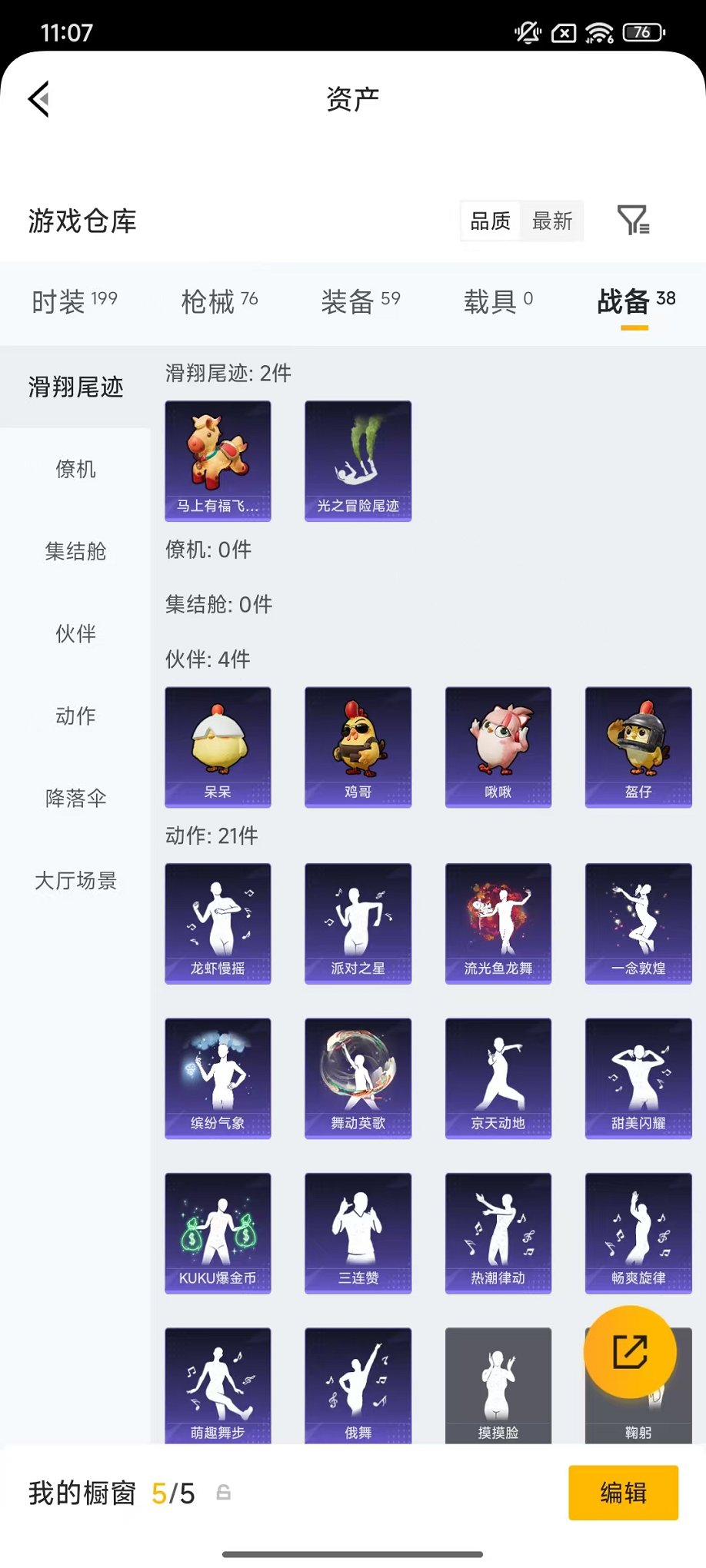Image resolution: width=706 pixels, height=1568 pixels.
Task: Open the 大厅场景 category
Action: point(75,882)
